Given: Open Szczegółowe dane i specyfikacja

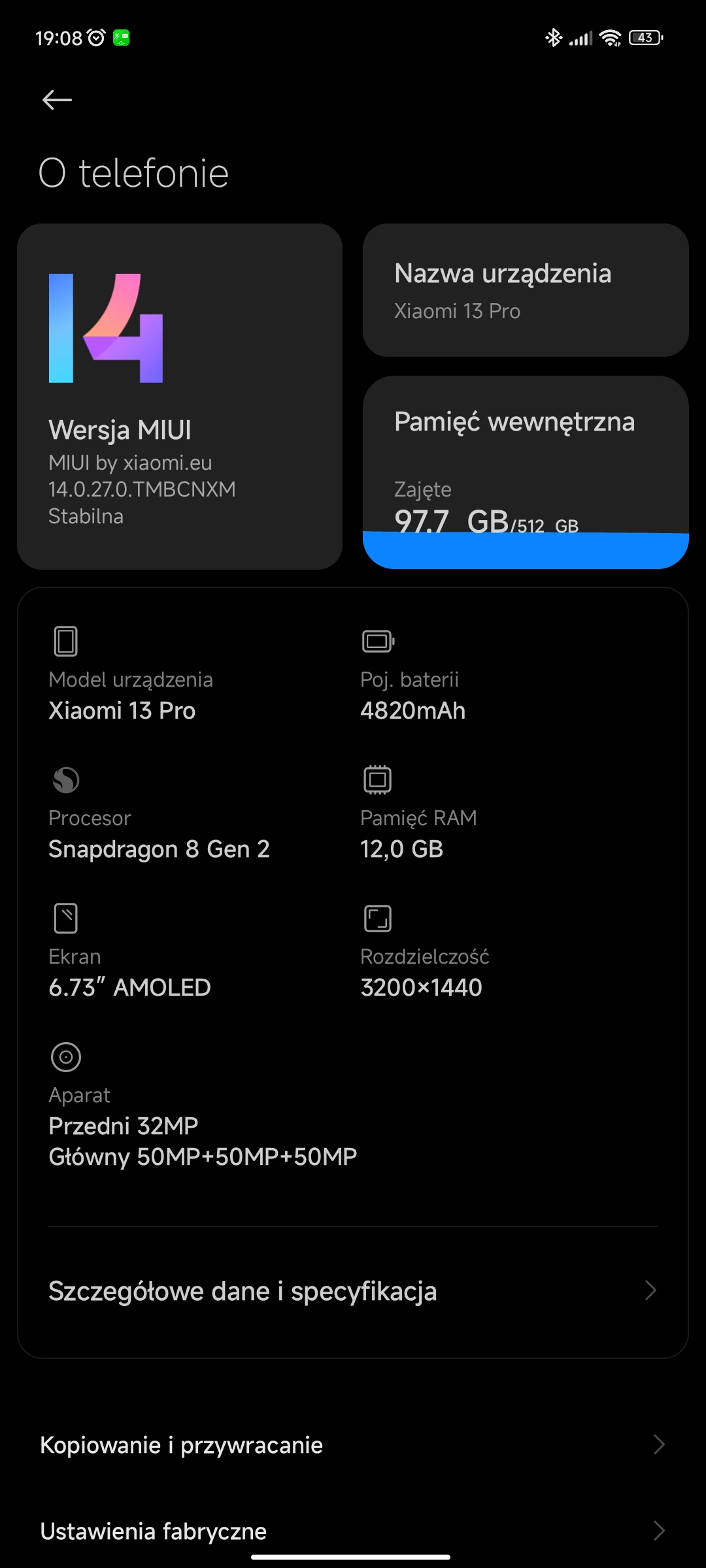Looking at the screenshot, I should click(x=353, y=1291).
